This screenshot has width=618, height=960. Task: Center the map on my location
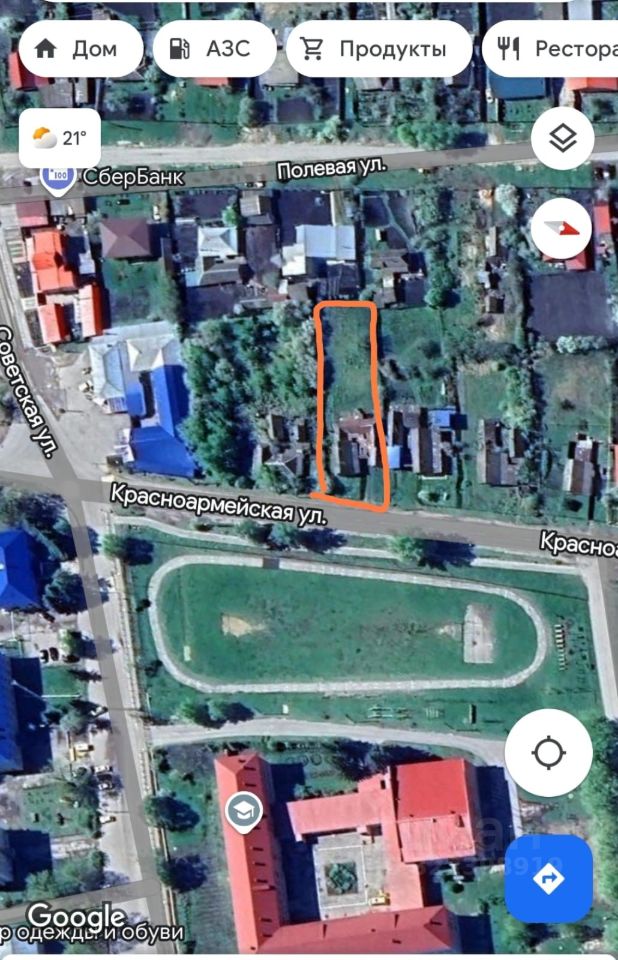click(x=549, y=753)
